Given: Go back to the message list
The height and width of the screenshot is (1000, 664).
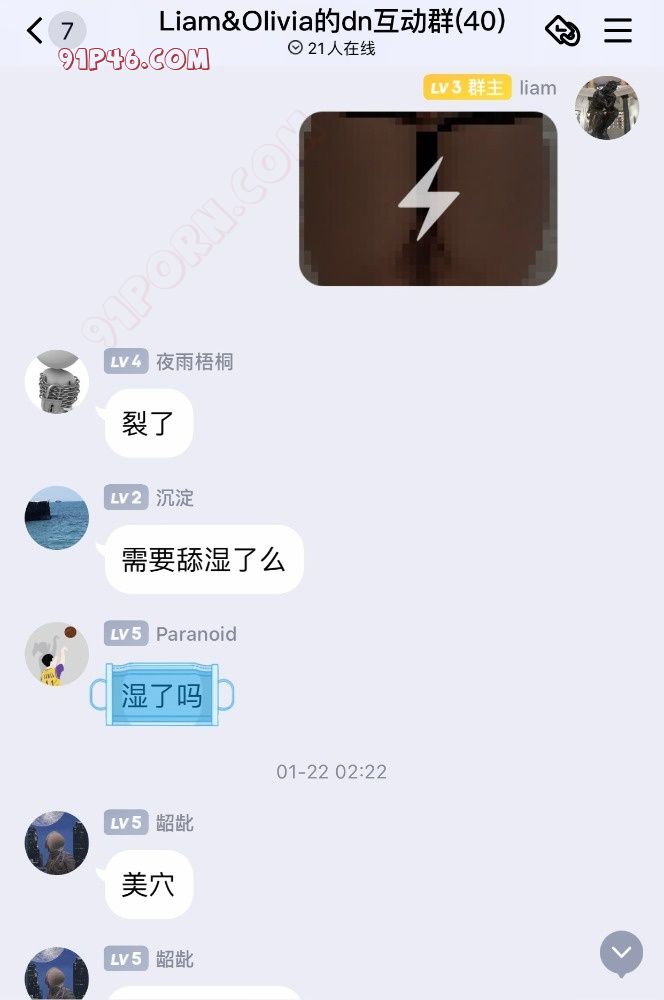Looking at the screenshot, I should coord(35,31).
